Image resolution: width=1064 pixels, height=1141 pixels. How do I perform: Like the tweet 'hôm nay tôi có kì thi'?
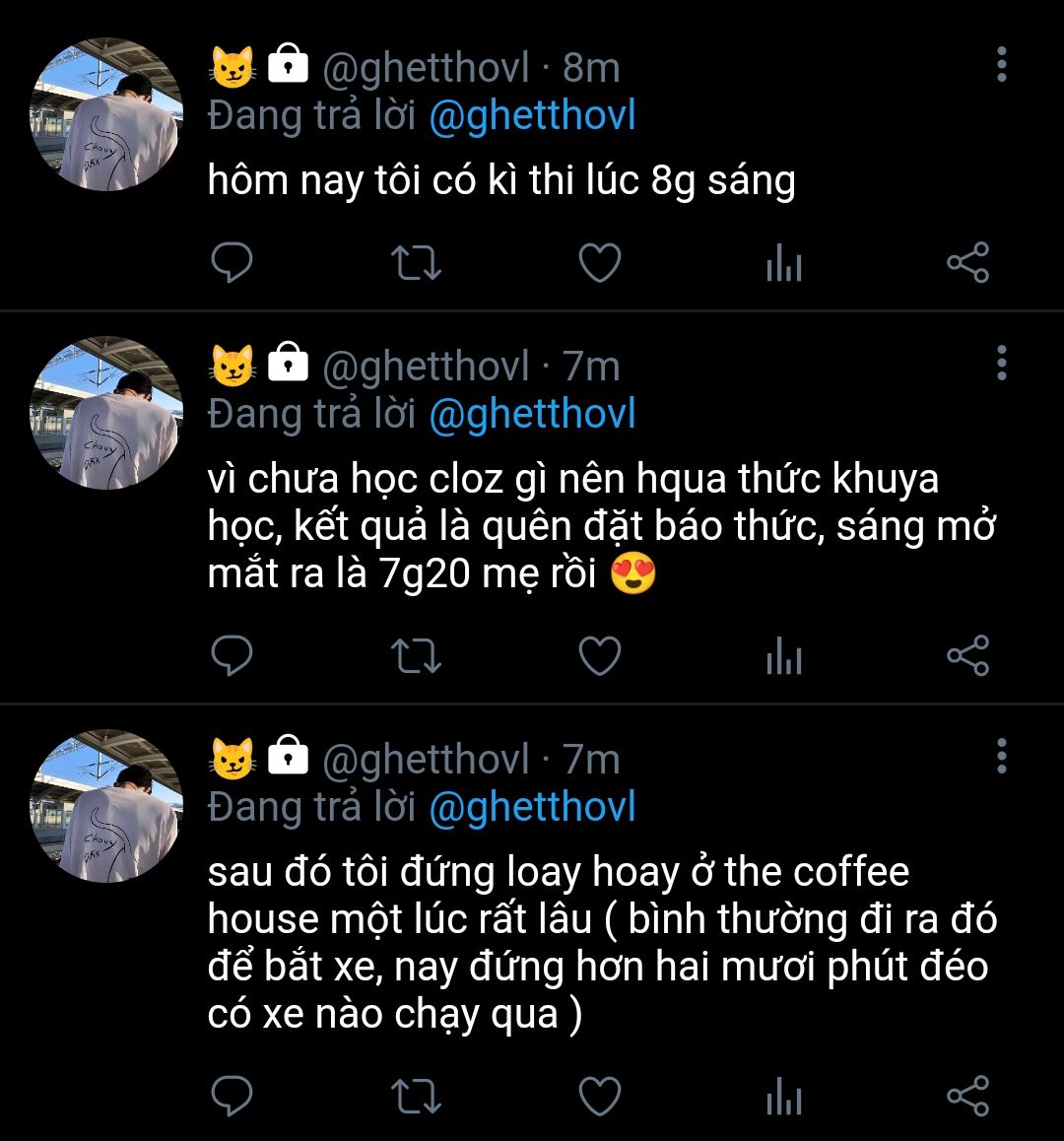coord(599,263)
